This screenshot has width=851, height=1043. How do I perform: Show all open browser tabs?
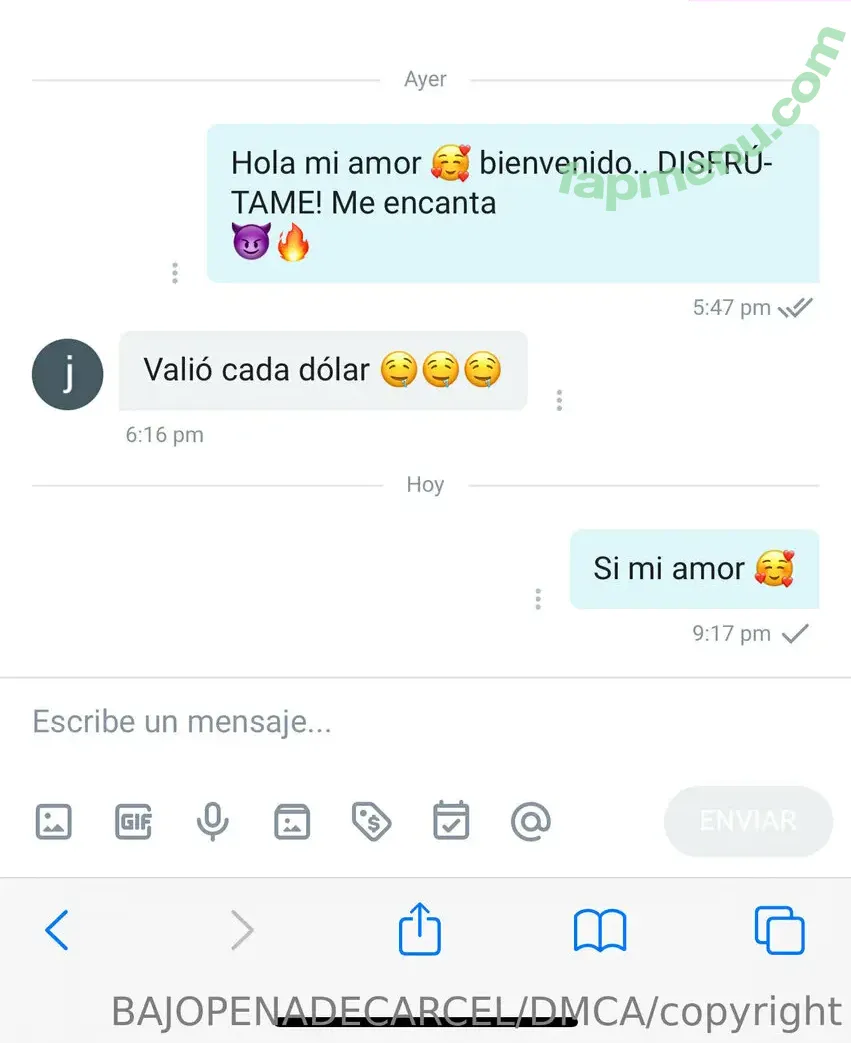click(x=779, y=931)
